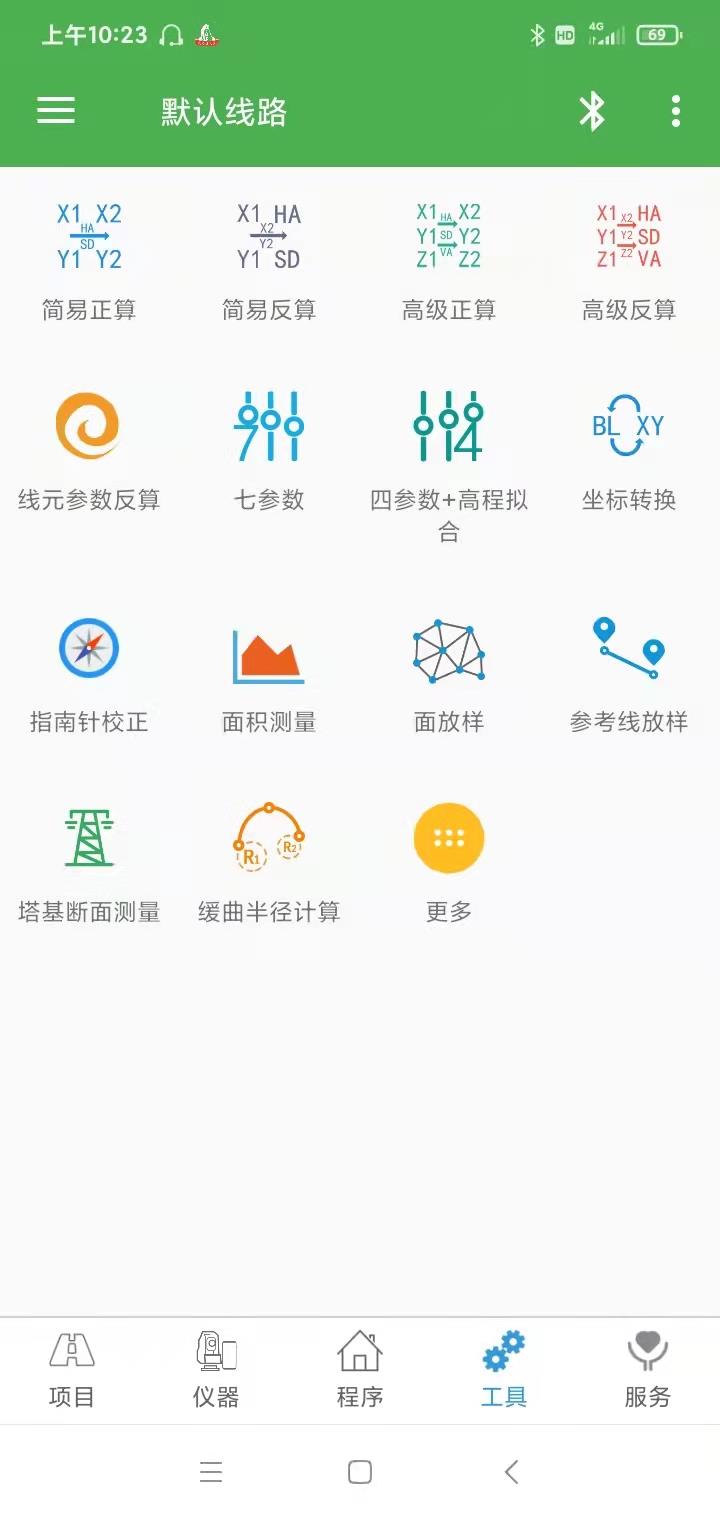Screen dimensions: 720x1520
Task: Switch to the 仪器 tab
Action: point(216,1370)
